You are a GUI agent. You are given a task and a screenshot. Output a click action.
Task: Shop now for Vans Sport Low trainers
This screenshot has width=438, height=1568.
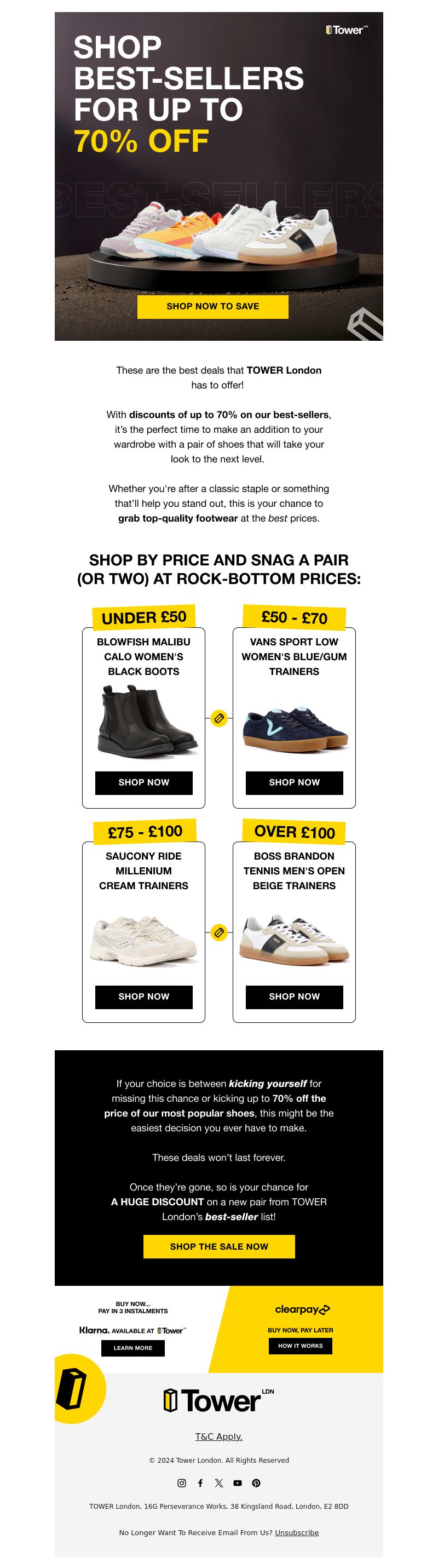[294, 782]
